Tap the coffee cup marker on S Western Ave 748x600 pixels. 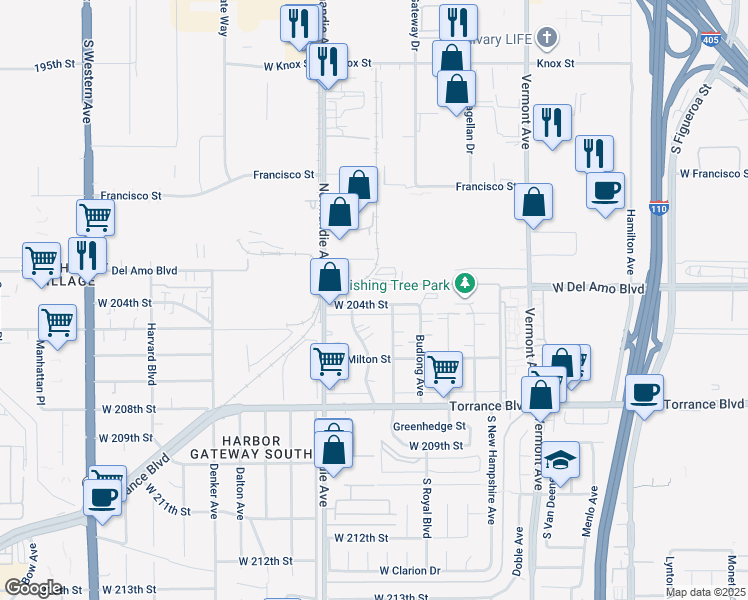(x=103, y=499)
